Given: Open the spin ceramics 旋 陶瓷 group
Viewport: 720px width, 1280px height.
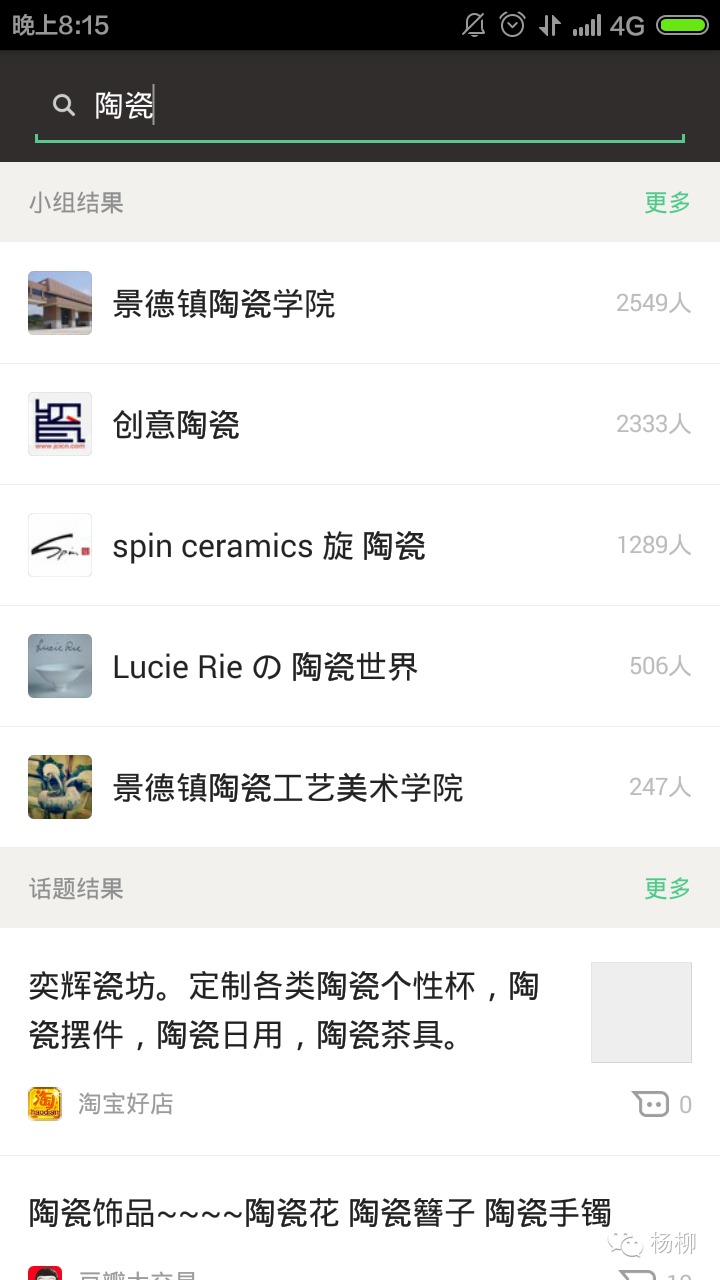Looking at the screenshot, I should coord(360,545).
